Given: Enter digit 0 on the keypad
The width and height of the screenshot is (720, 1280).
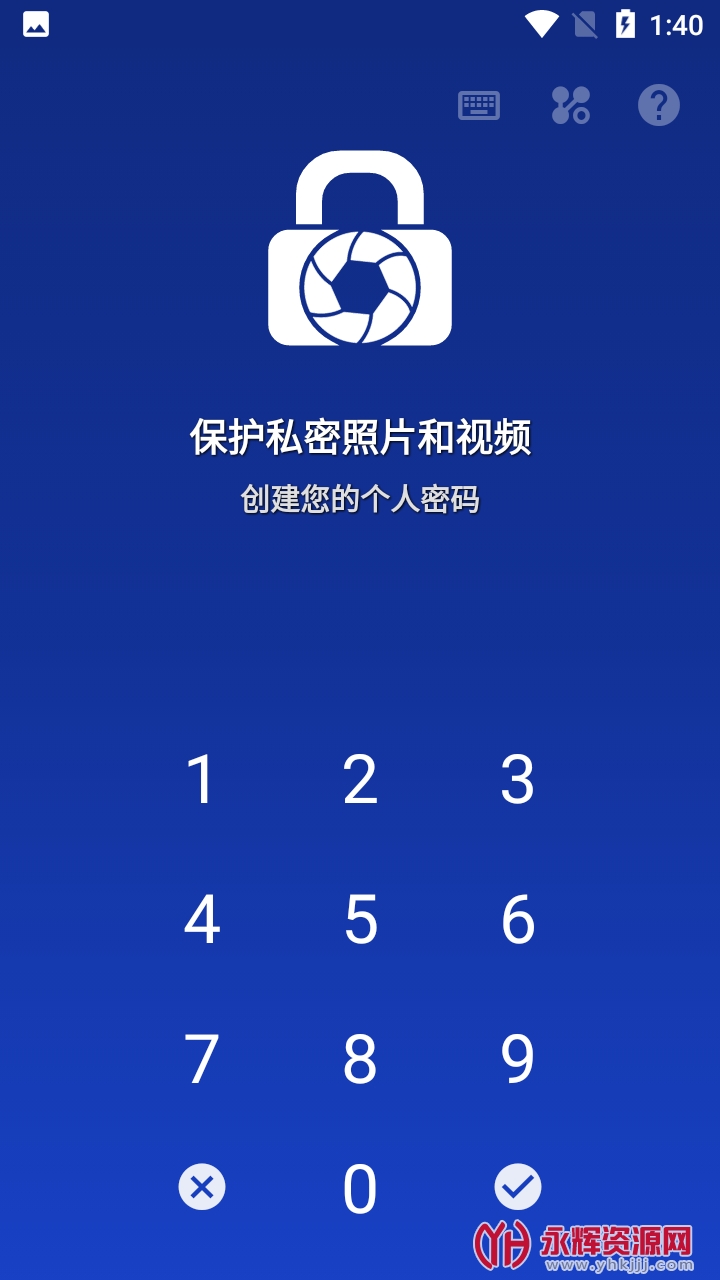Looking at the screenshot, I should point(360,1189).
